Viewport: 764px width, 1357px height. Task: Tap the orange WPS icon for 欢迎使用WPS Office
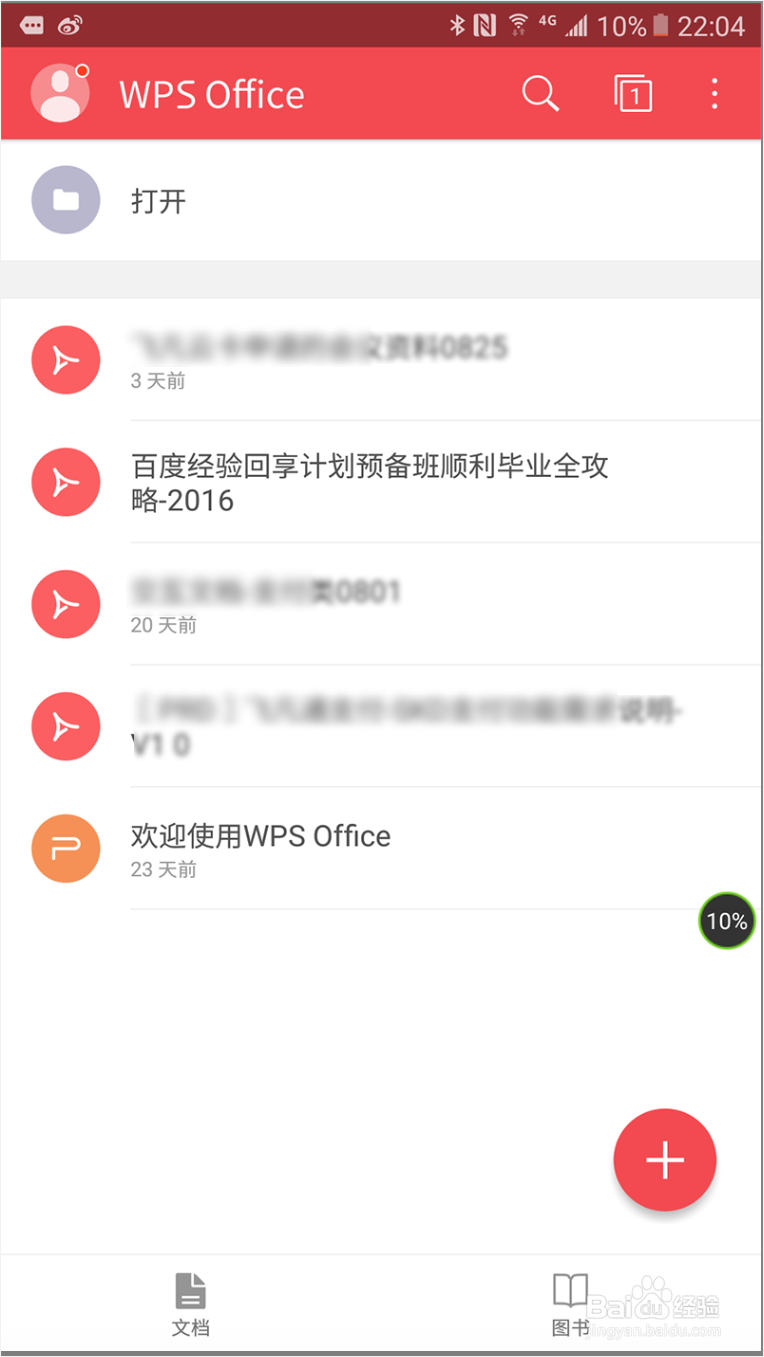(x=65, y=848)
